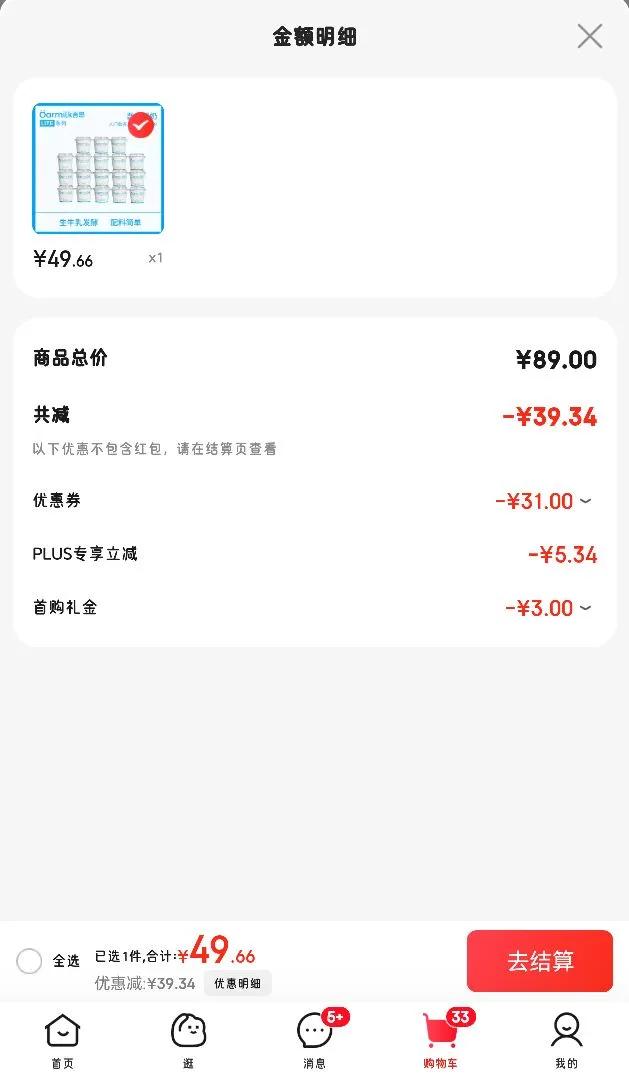629x1084 pixels.
Task: Open the yogurt product thumbnail
Action: point(98,168)
